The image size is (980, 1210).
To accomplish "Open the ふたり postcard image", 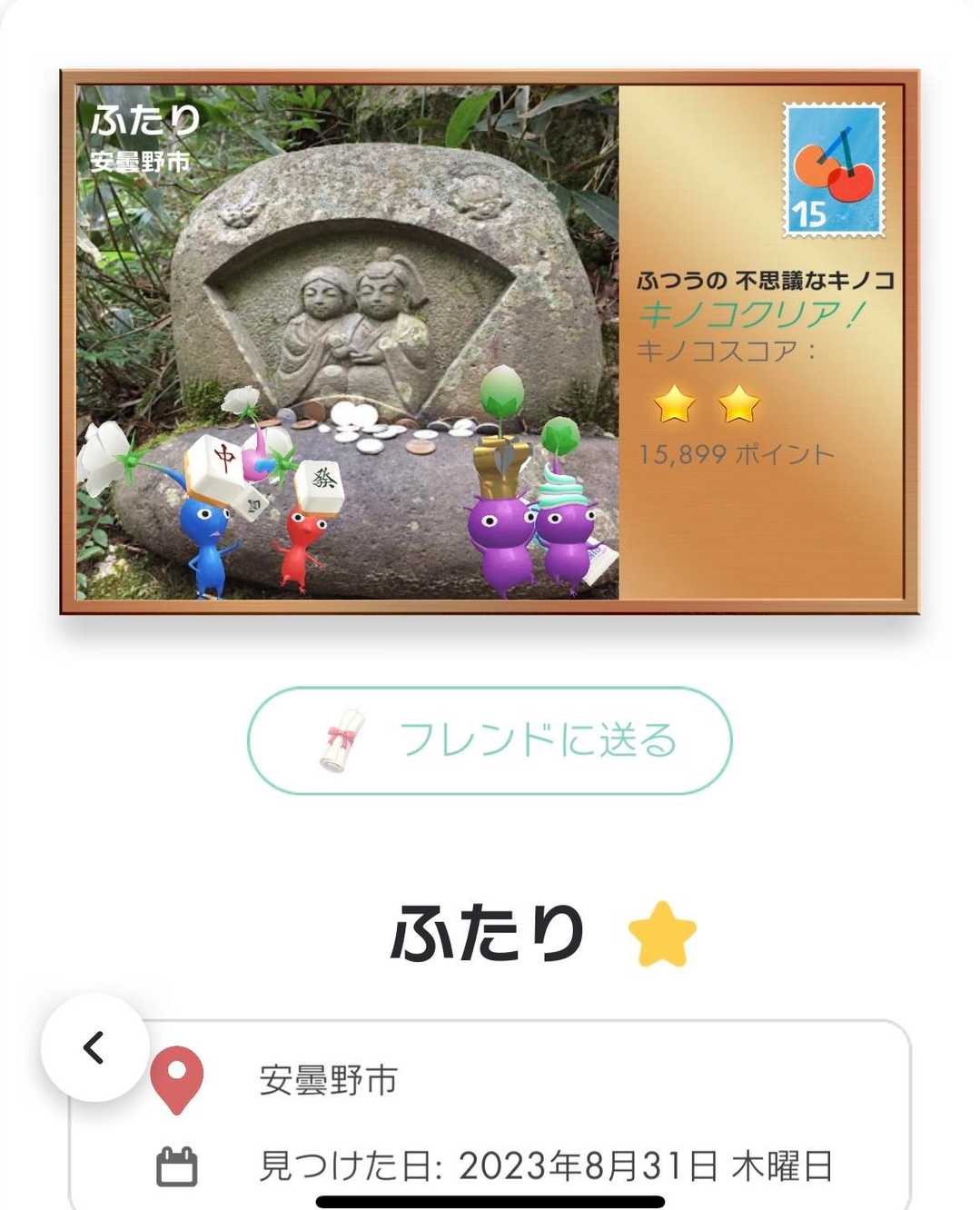I will pyautogui.click(x=490, y=342).
